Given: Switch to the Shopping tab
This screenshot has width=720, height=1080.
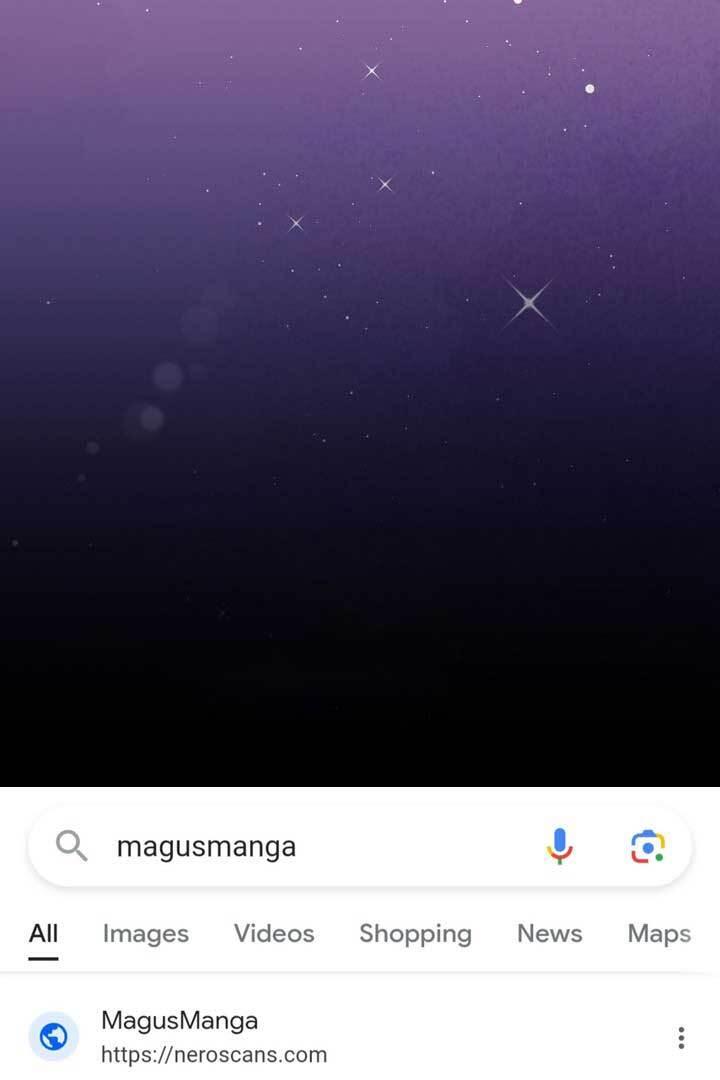Looking at the screenshot, I should point(415,934).
